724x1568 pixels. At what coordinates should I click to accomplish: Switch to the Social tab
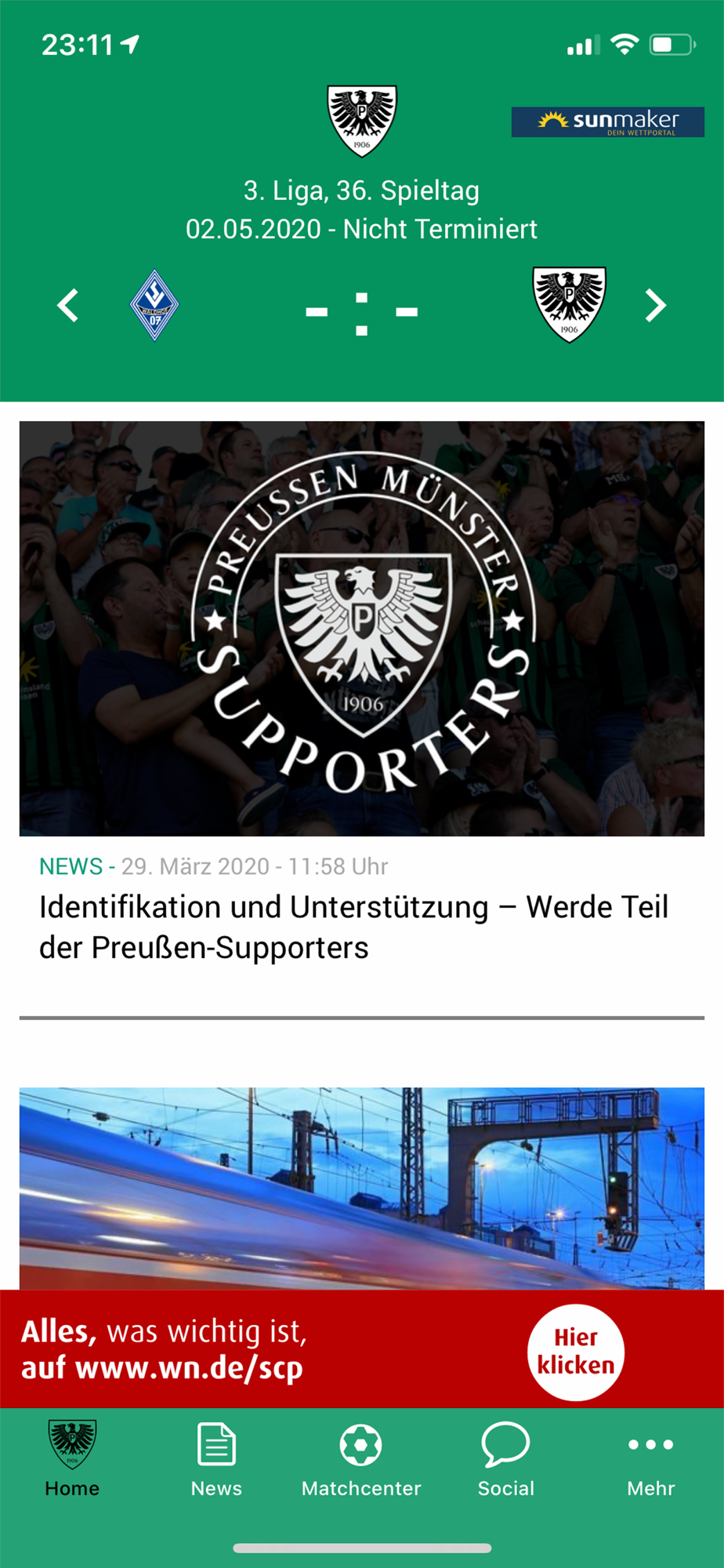(506, 1460)
